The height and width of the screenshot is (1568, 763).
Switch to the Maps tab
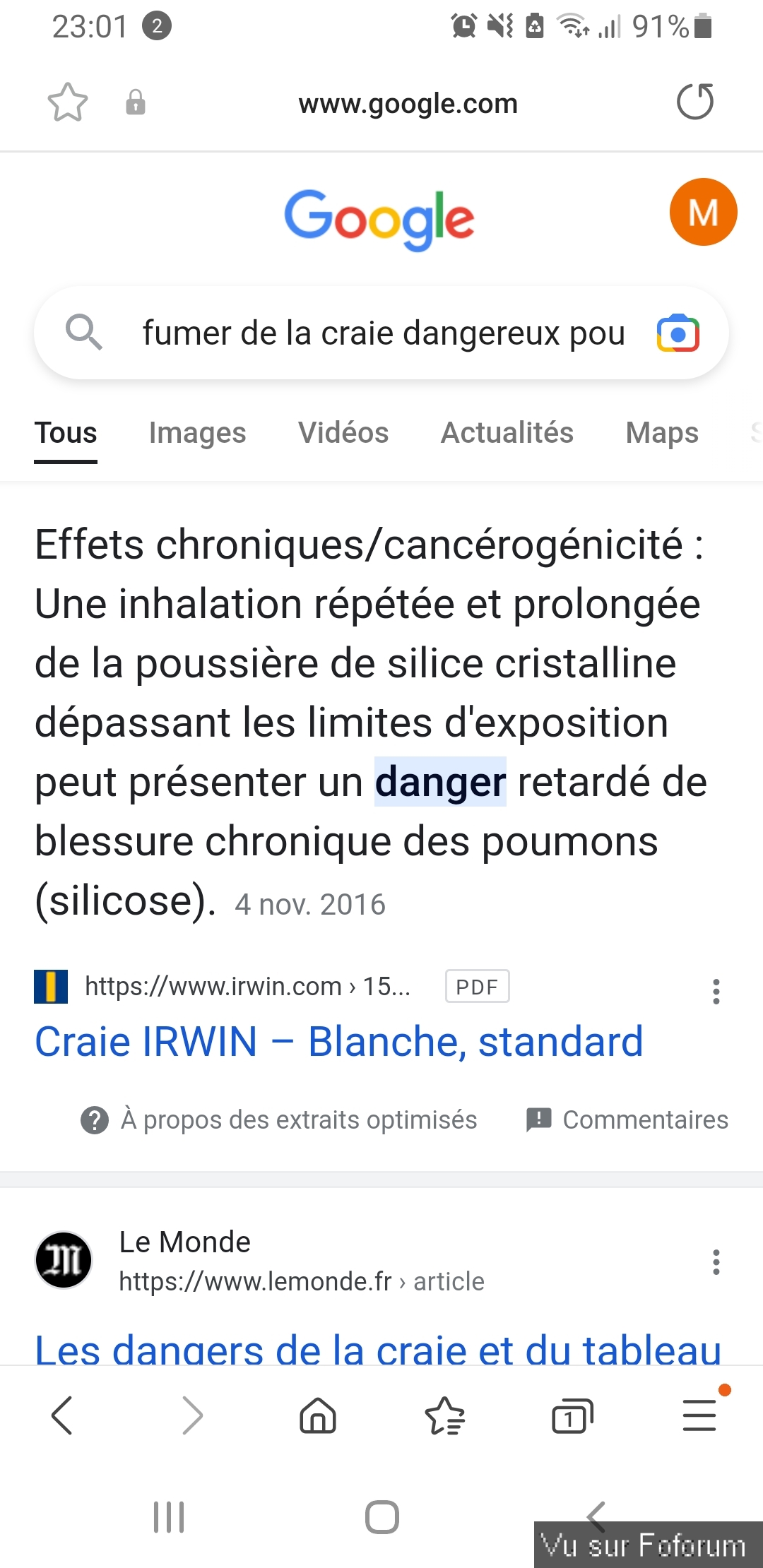(x=661, y=433)
